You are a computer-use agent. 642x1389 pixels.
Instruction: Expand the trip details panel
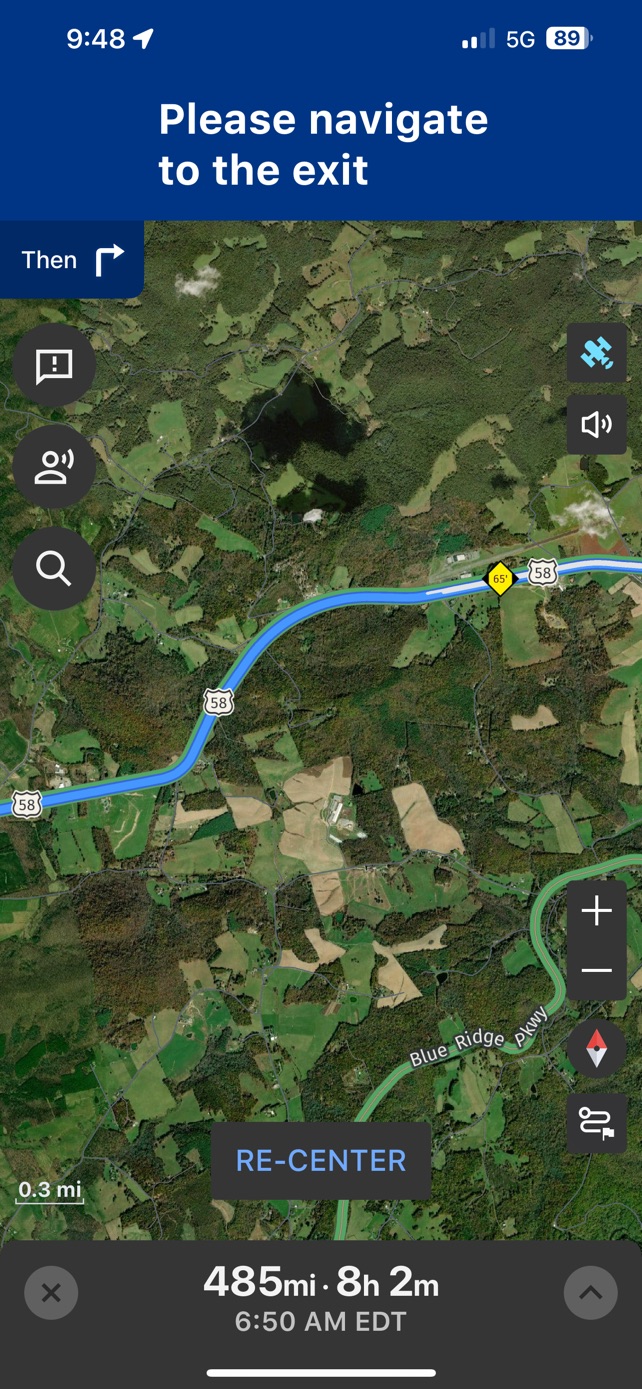pyautogui.click(x=590, y=1294)
